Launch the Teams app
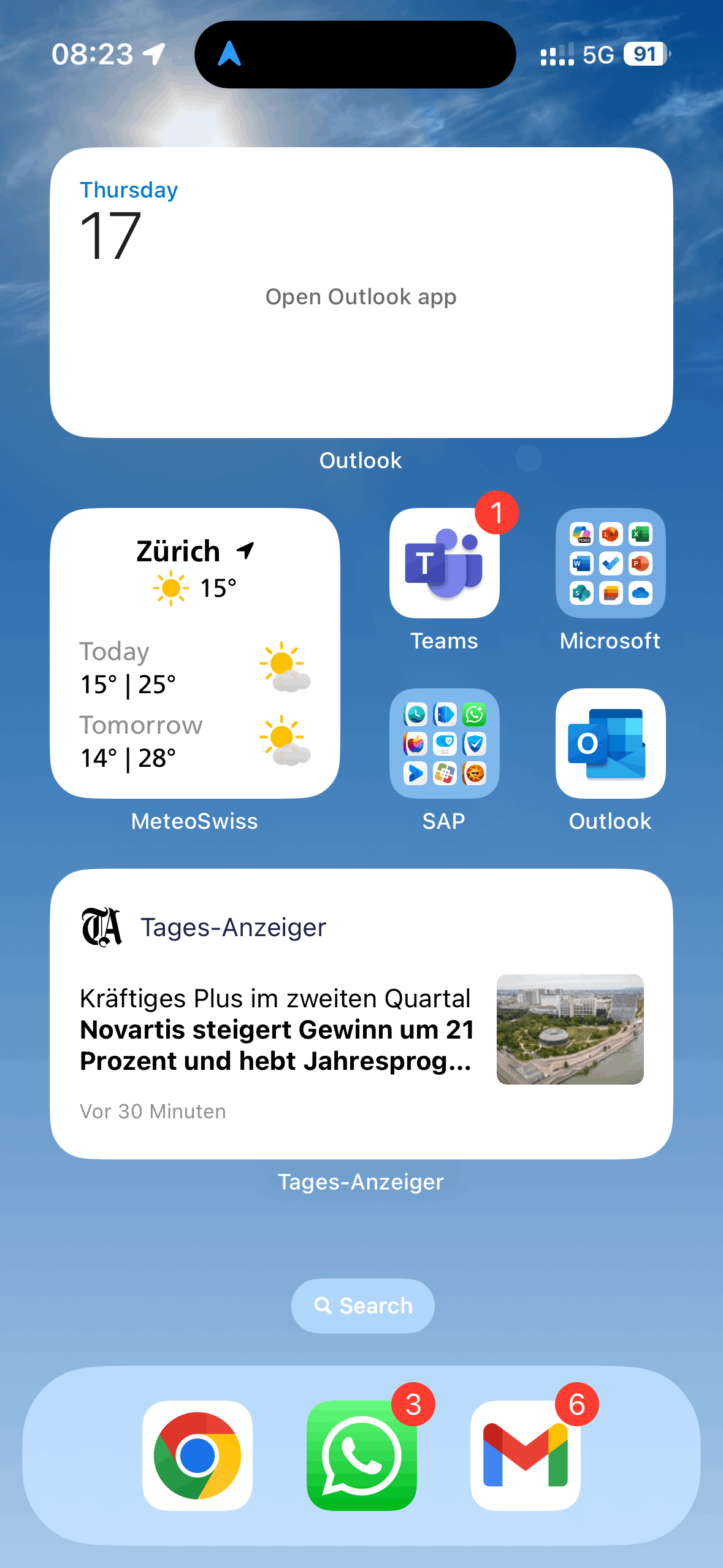 click(444, 563)
